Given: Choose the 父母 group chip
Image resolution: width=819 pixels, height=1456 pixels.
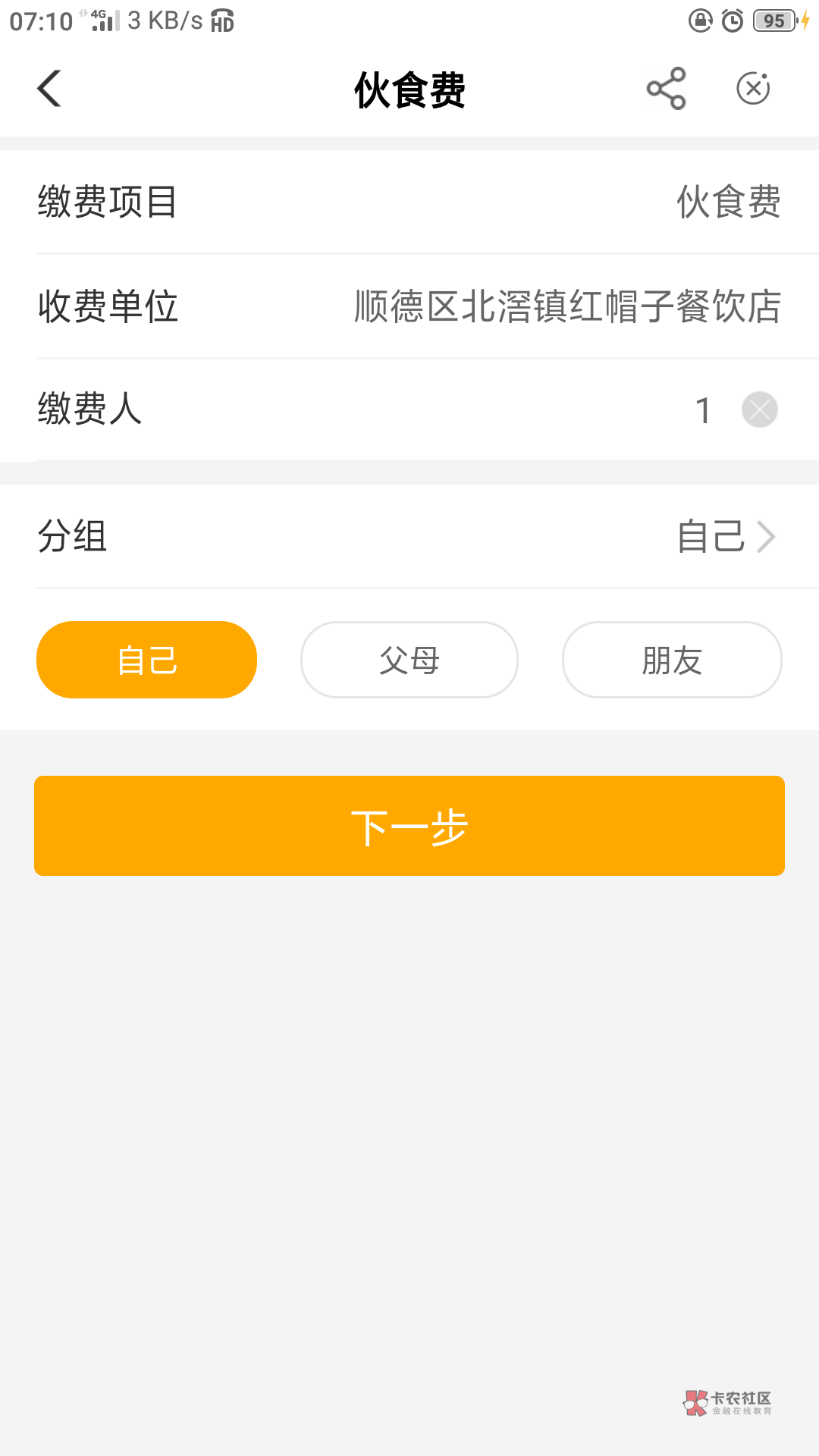Looking at the screenshot, I should [409, 660].
